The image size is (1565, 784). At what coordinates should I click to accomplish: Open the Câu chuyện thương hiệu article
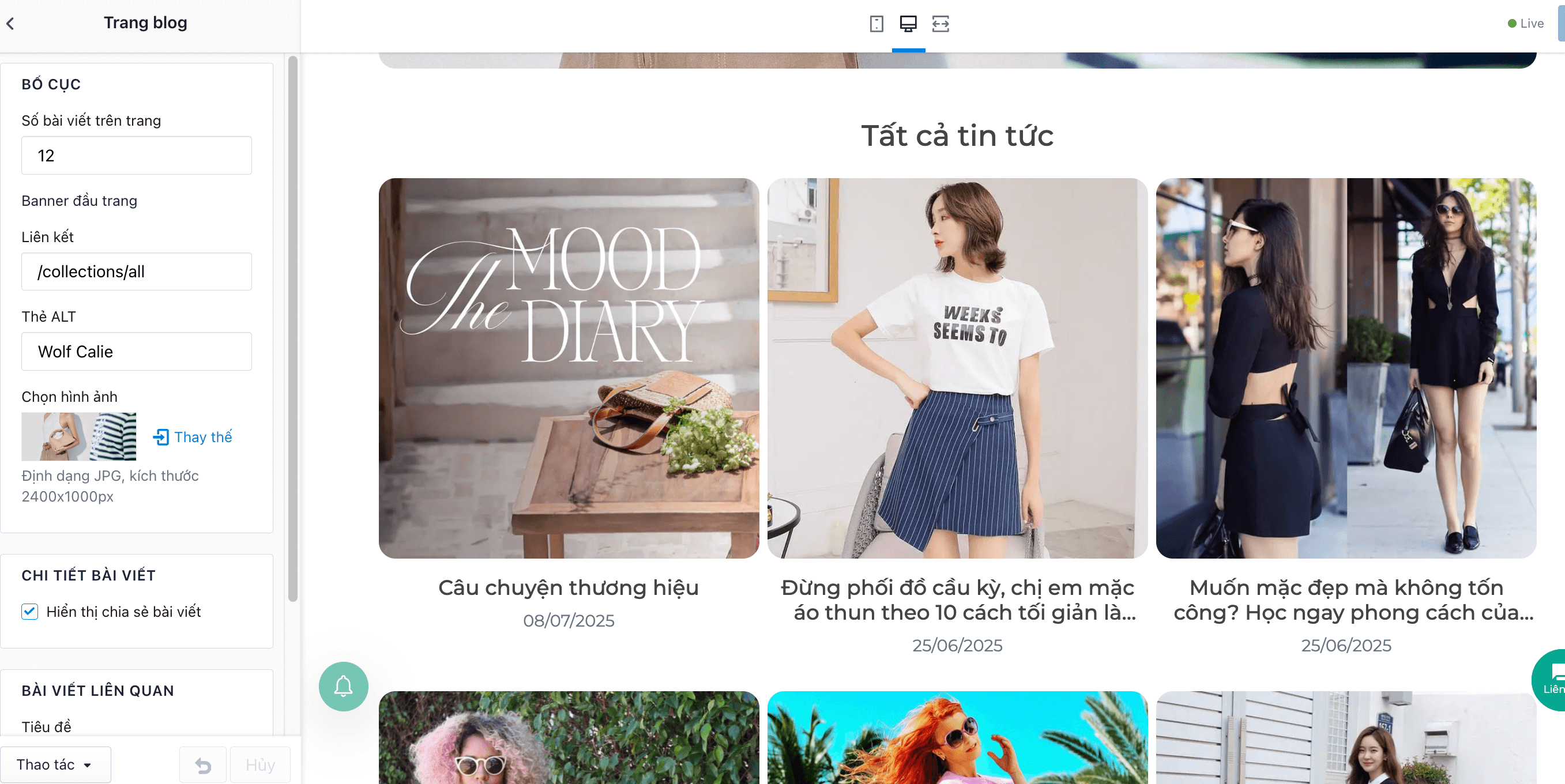[569, 587]
